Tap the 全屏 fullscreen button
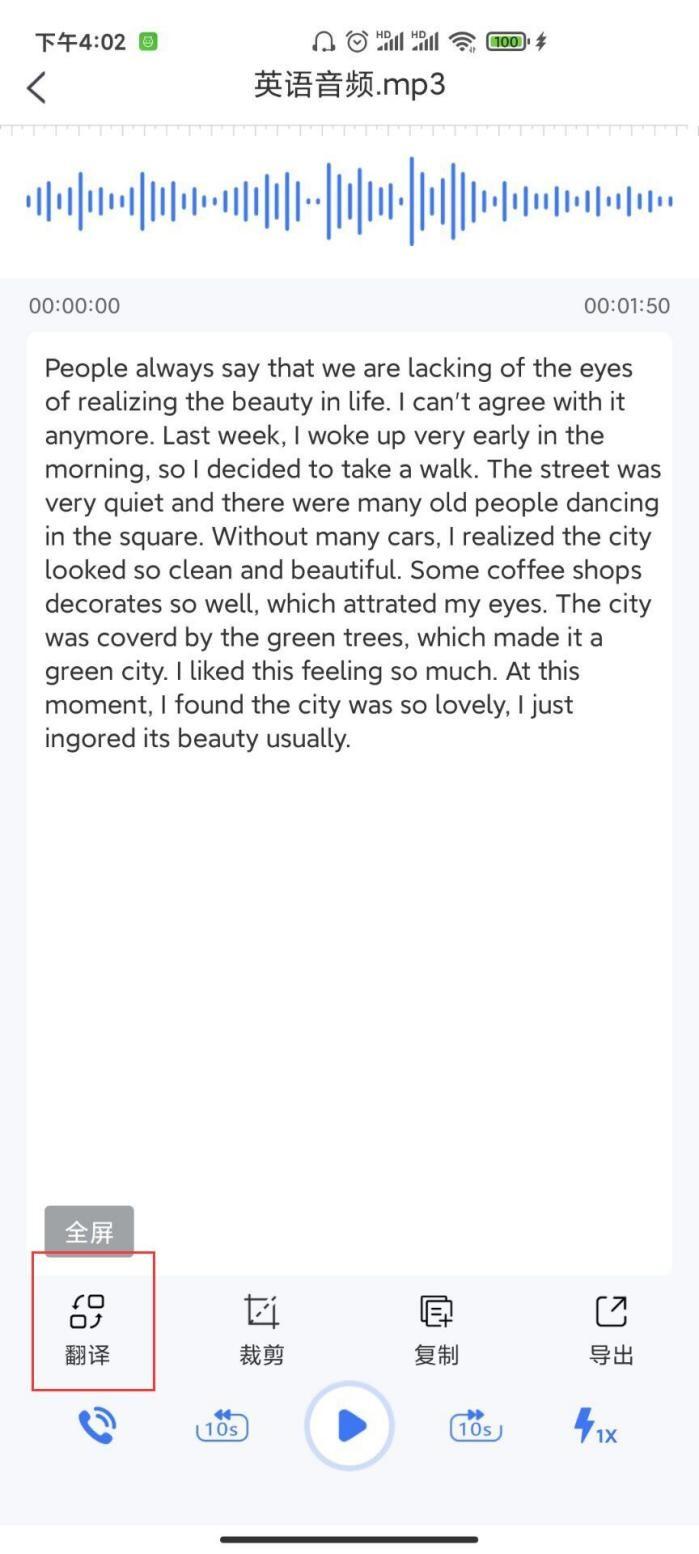Image resolution: width=699 pixels, height=1554 pixels. pyautogui.click(x=89, y=1232)
